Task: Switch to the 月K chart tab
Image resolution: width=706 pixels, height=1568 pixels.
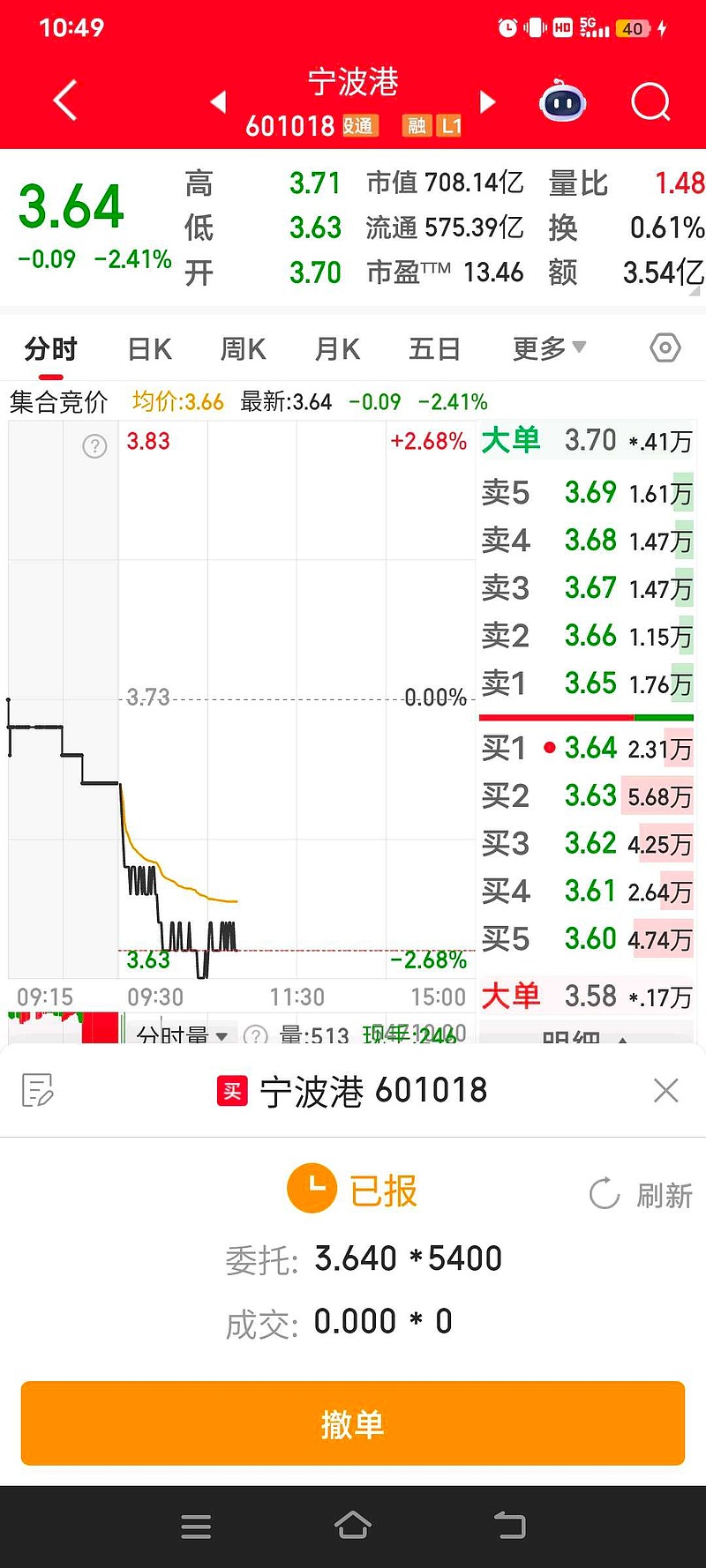Action: click(337, 349)
